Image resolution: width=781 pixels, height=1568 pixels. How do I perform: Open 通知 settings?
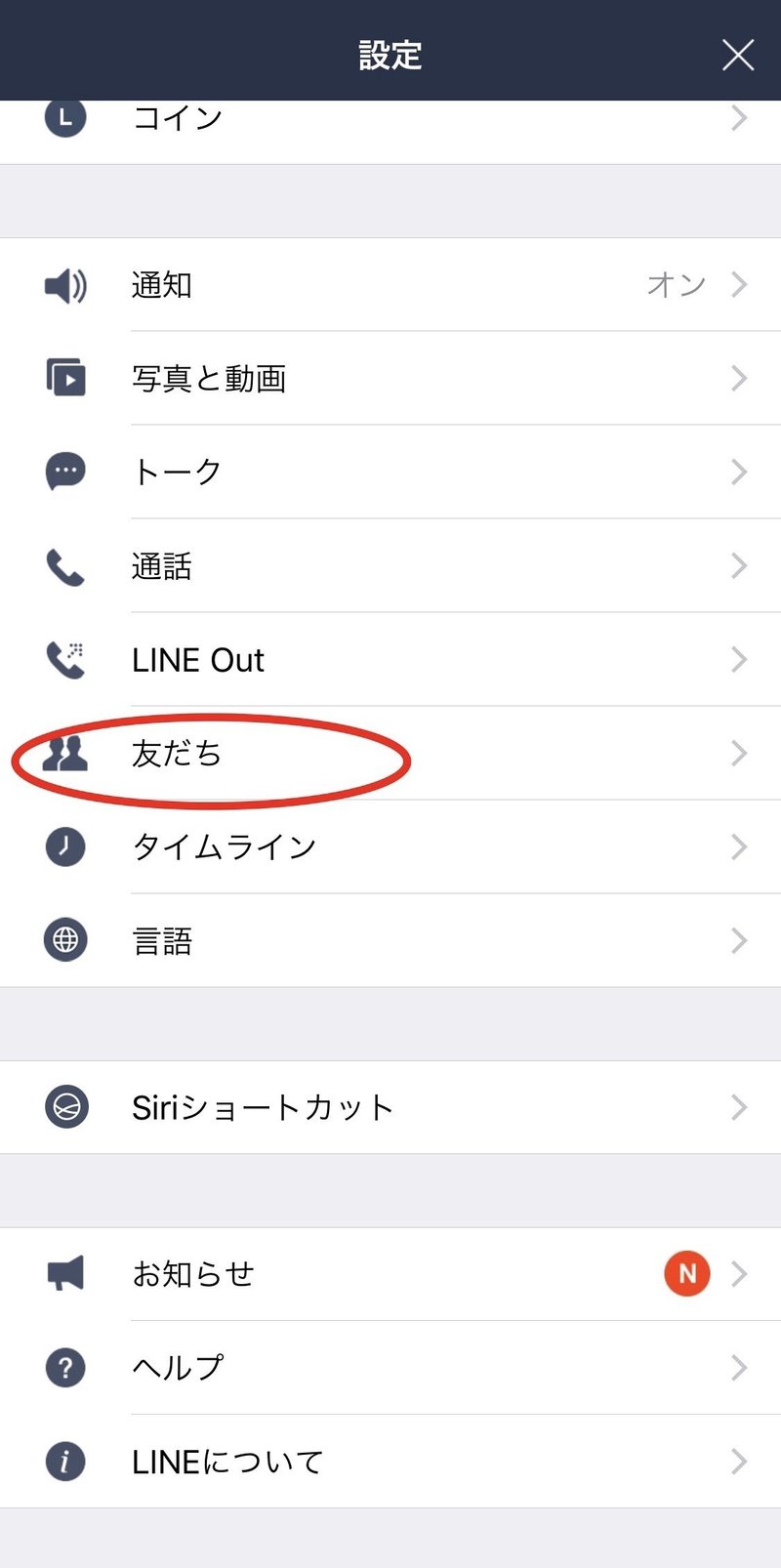pyautogui.click(x=390, y=285)
